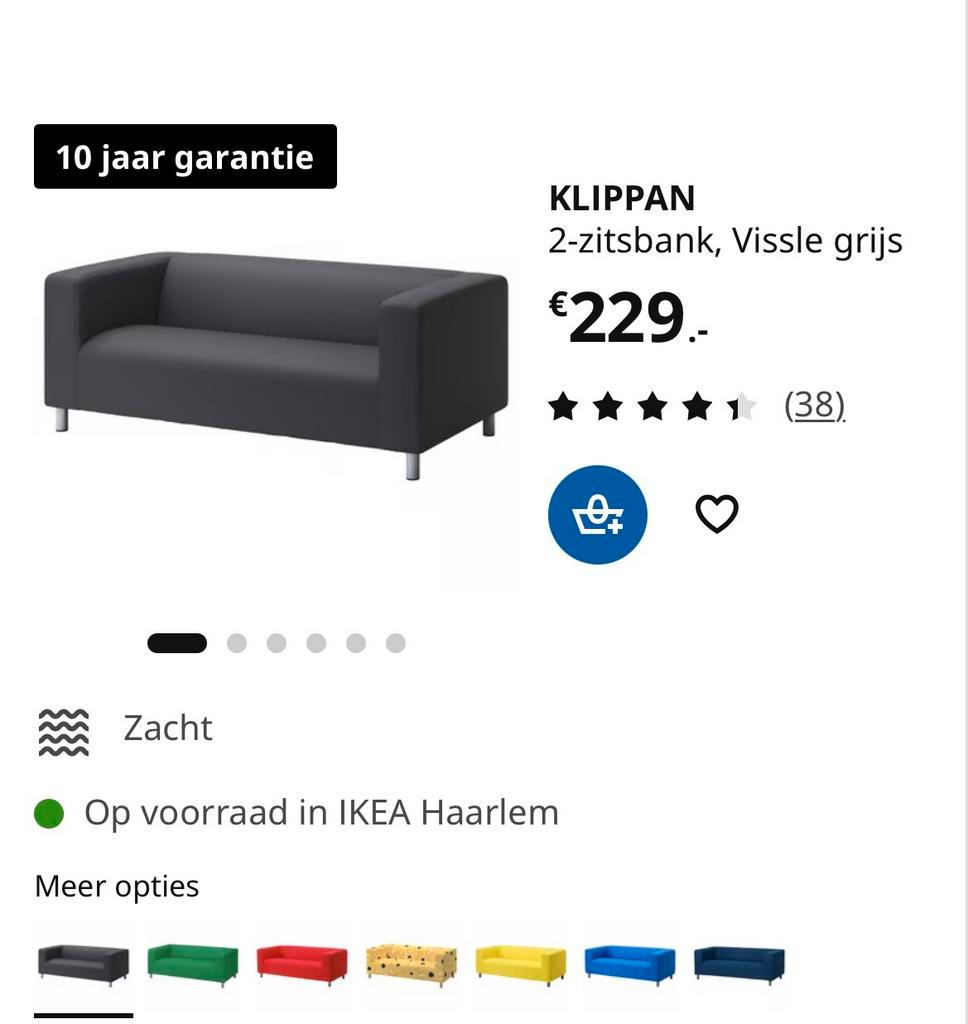Open the 38 reviews link
This screenshot has height=1024, width=968.
tap(814, 405)
